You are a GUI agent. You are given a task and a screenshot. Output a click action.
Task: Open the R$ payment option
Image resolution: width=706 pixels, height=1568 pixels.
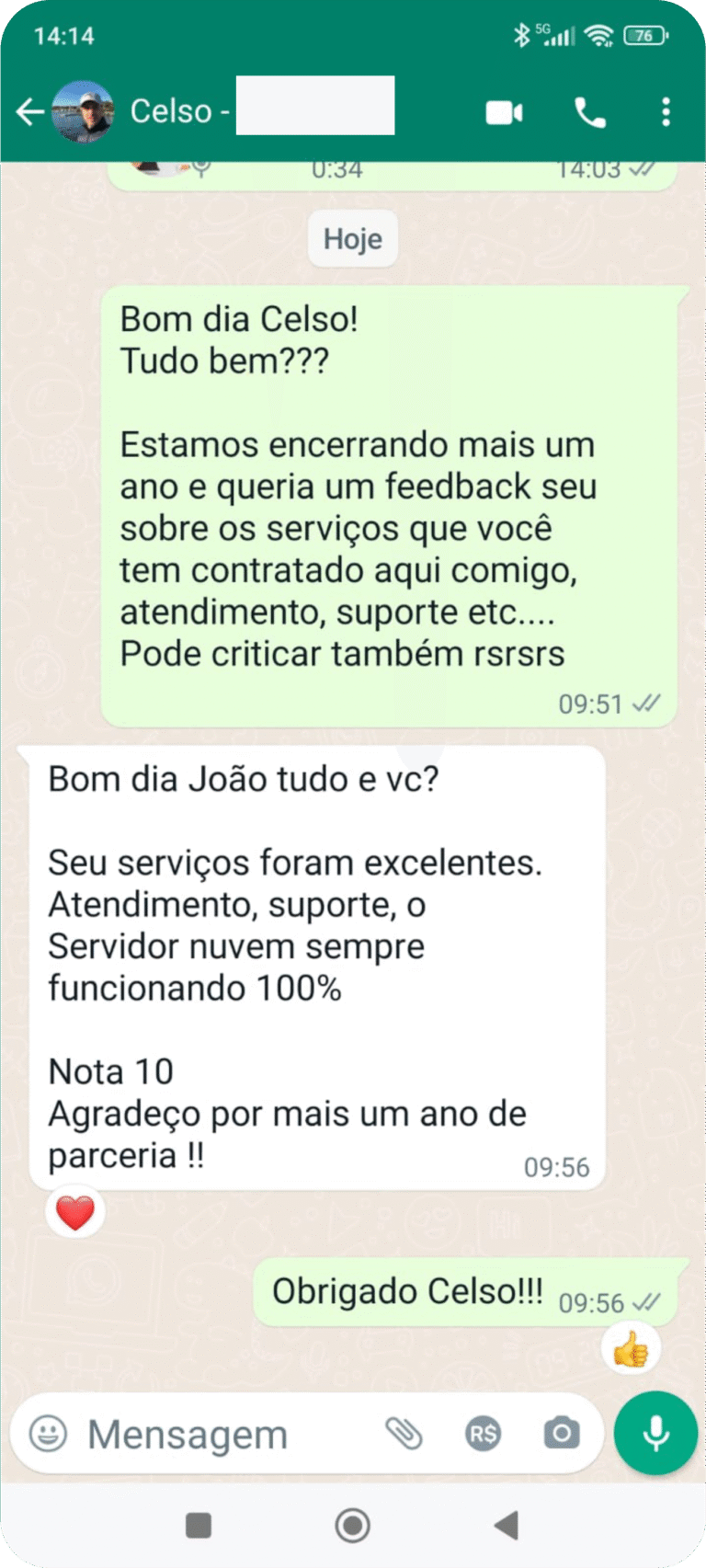[483, 1433]
